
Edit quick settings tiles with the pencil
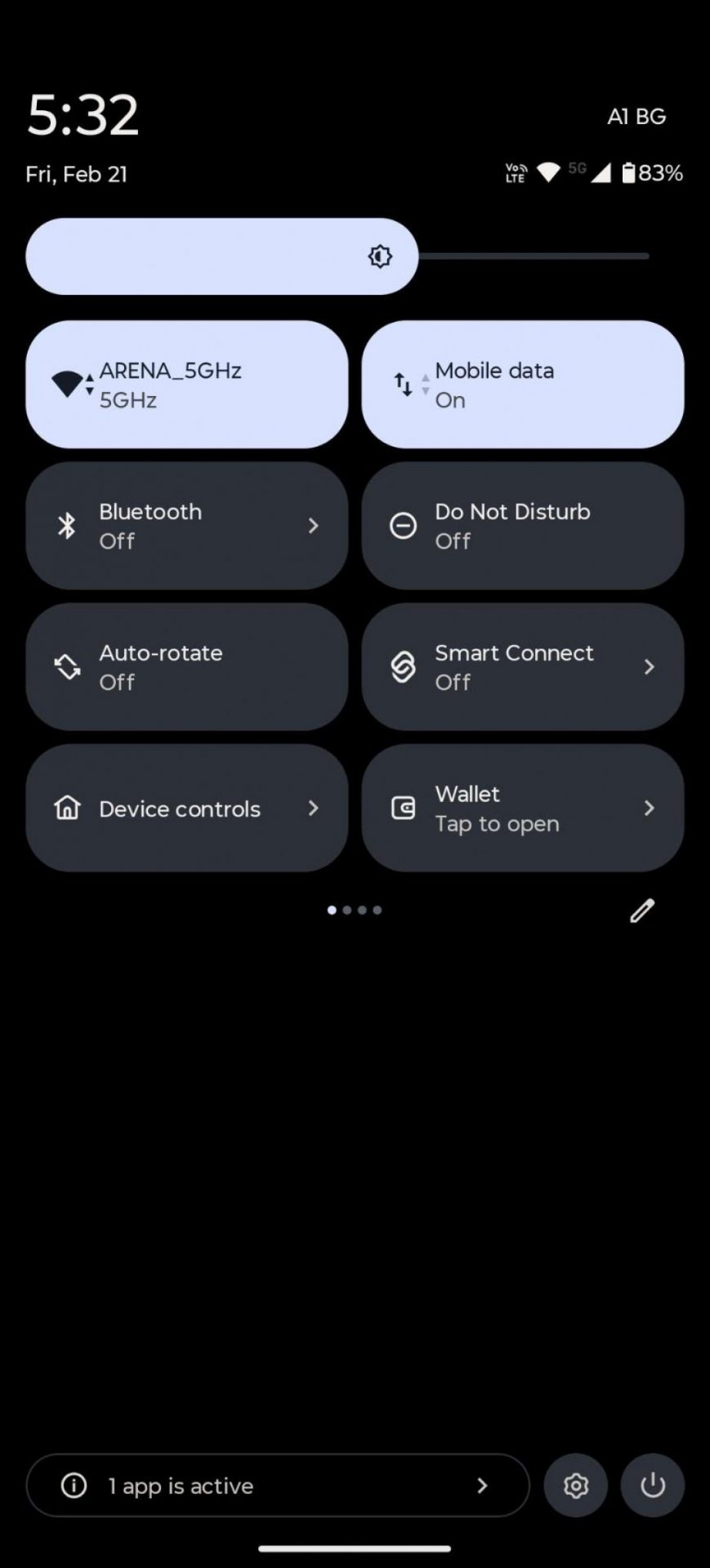tap(642, 911)
